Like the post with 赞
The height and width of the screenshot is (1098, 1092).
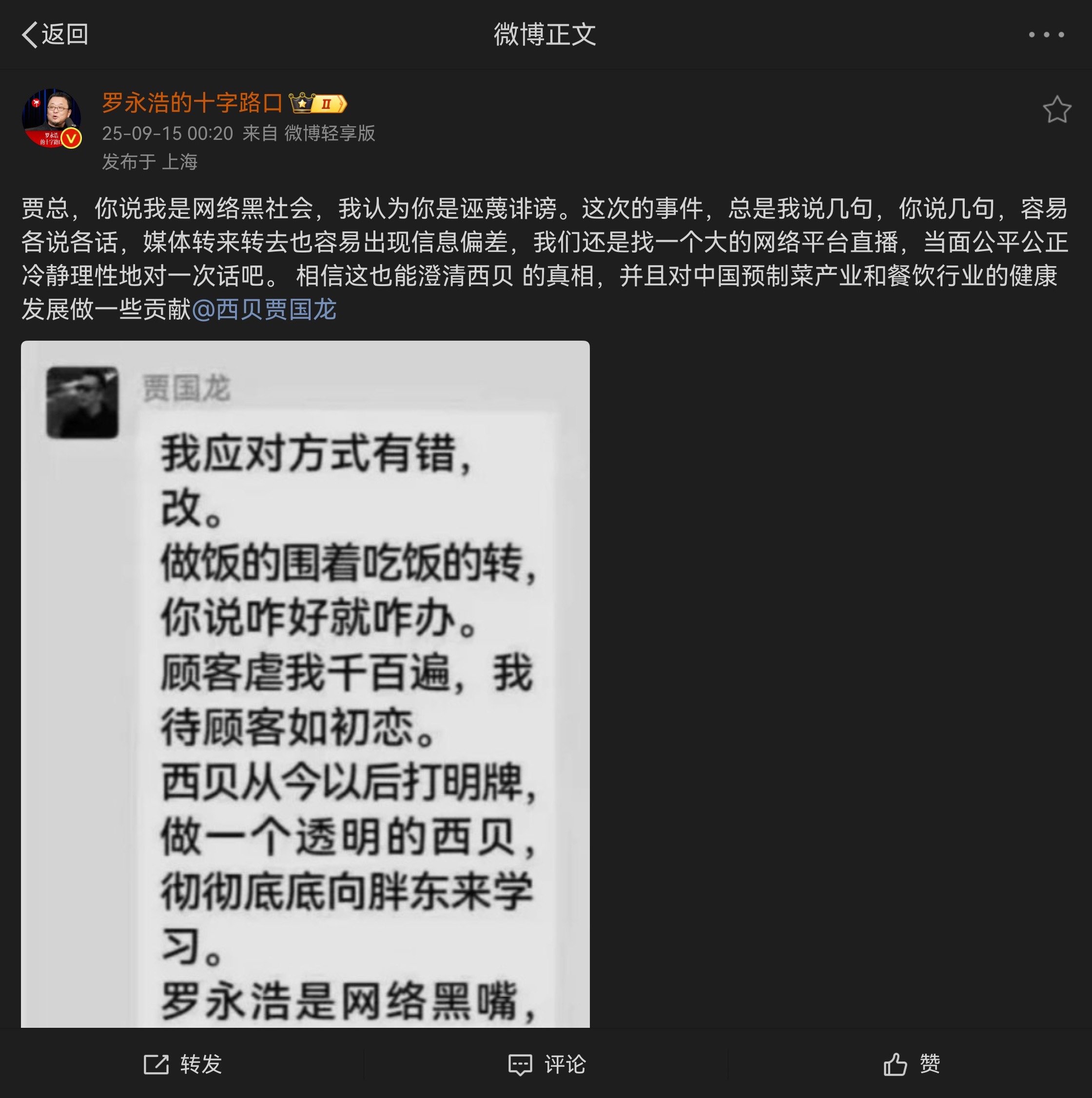(x=911, y=1064)
